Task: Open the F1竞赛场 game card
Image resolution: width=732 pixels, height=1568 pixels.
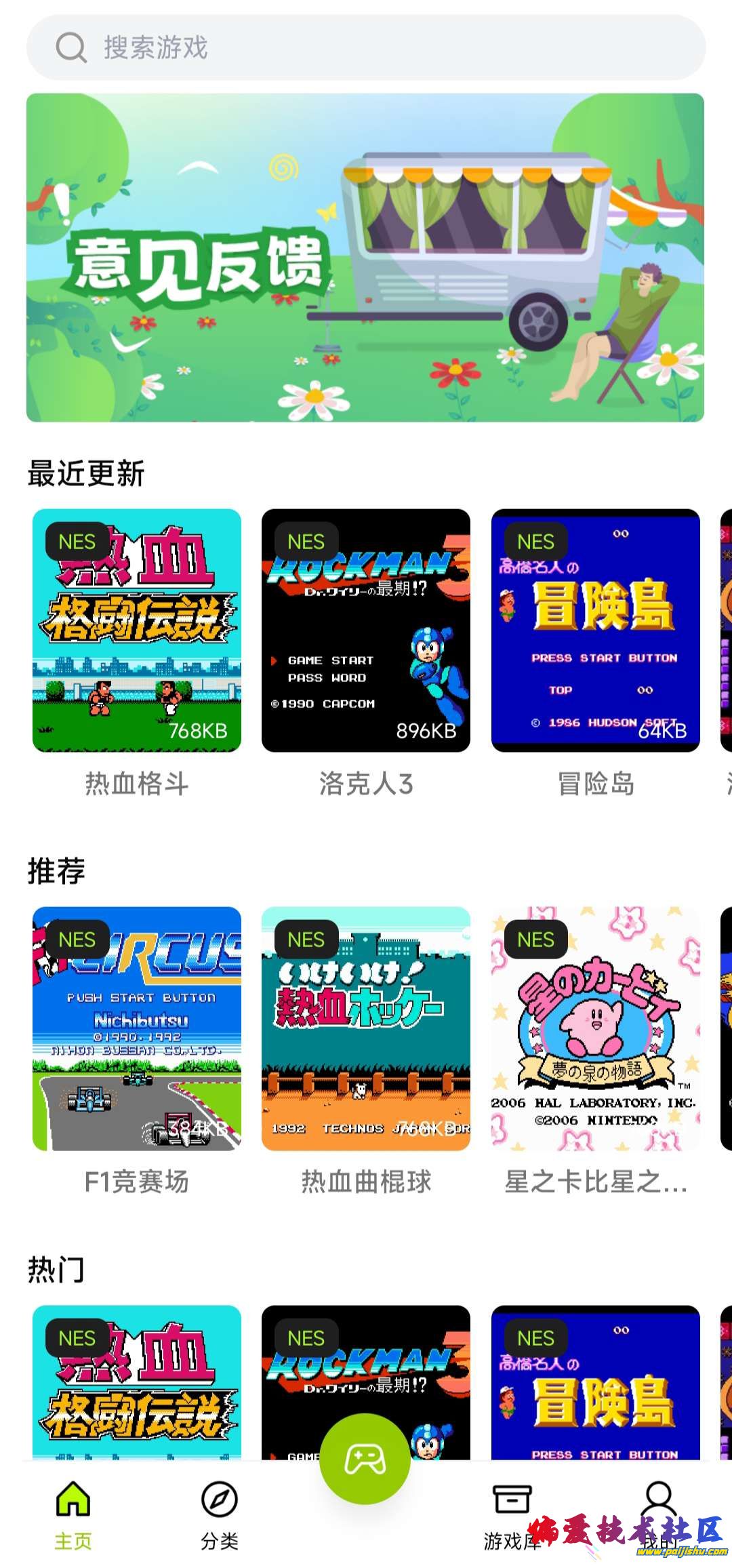Action: [x=137, y=1028]
